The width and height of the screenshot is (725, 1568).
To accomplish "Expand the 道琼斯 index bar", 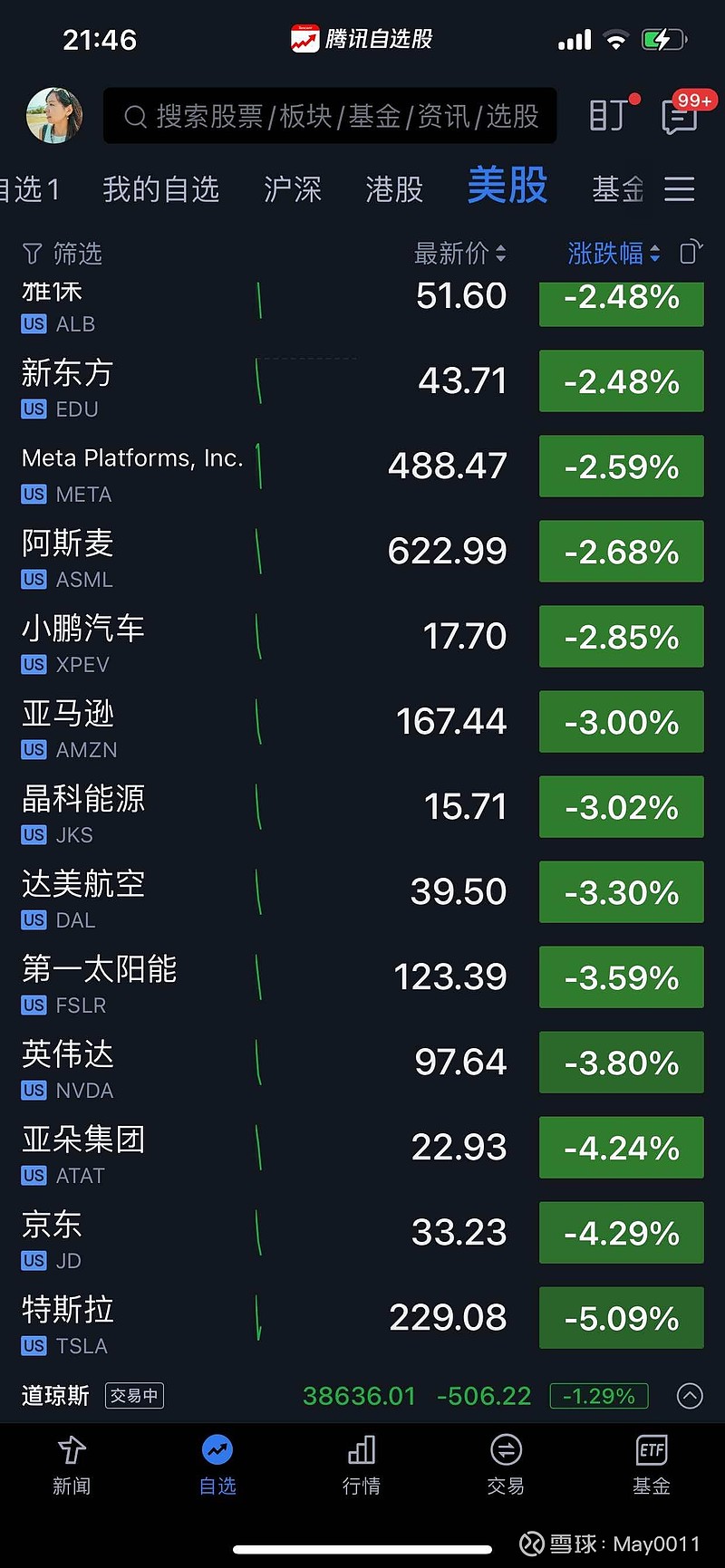I will pos(690,1396).
